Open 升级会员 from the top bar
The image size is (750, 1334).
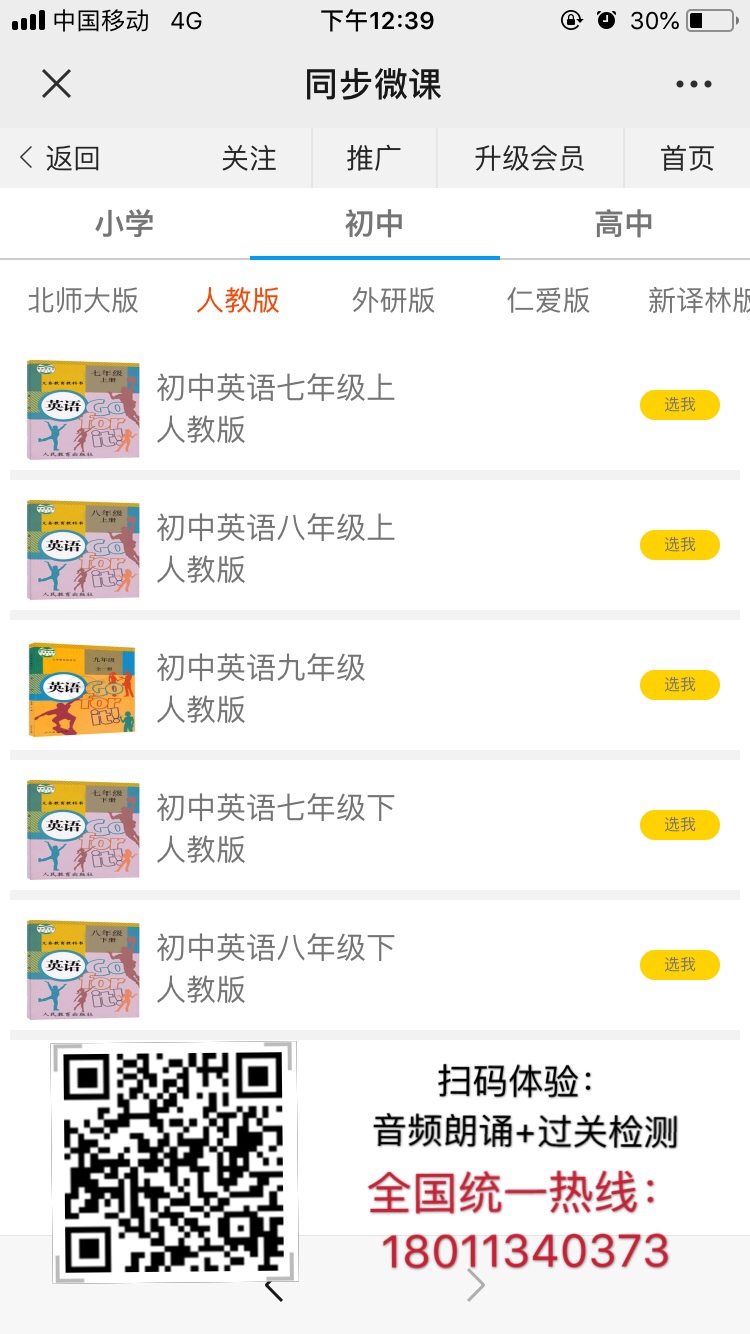(530, 157)
